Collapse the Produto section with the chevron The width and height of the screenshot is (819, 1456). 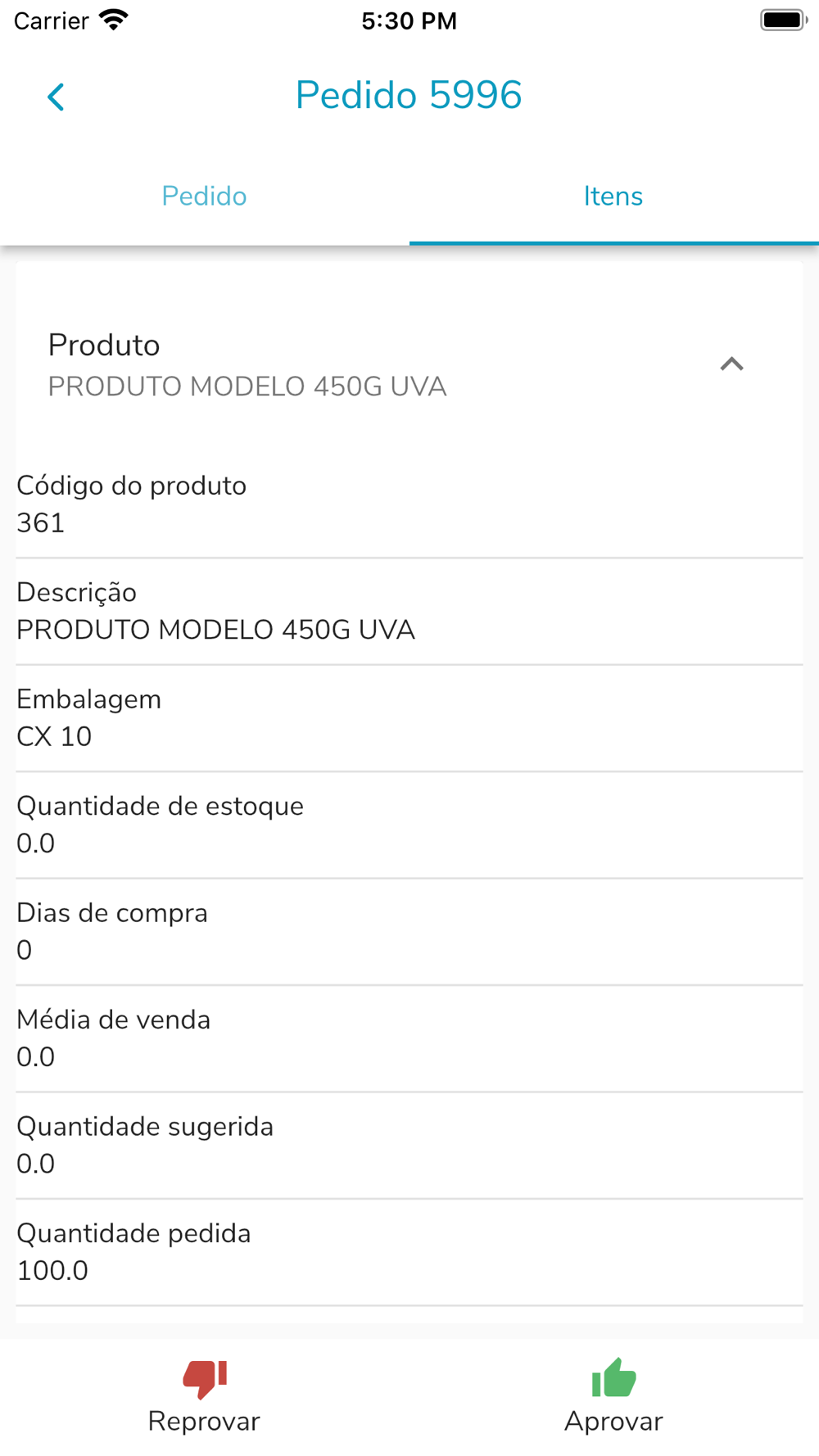tap(731, 364)
